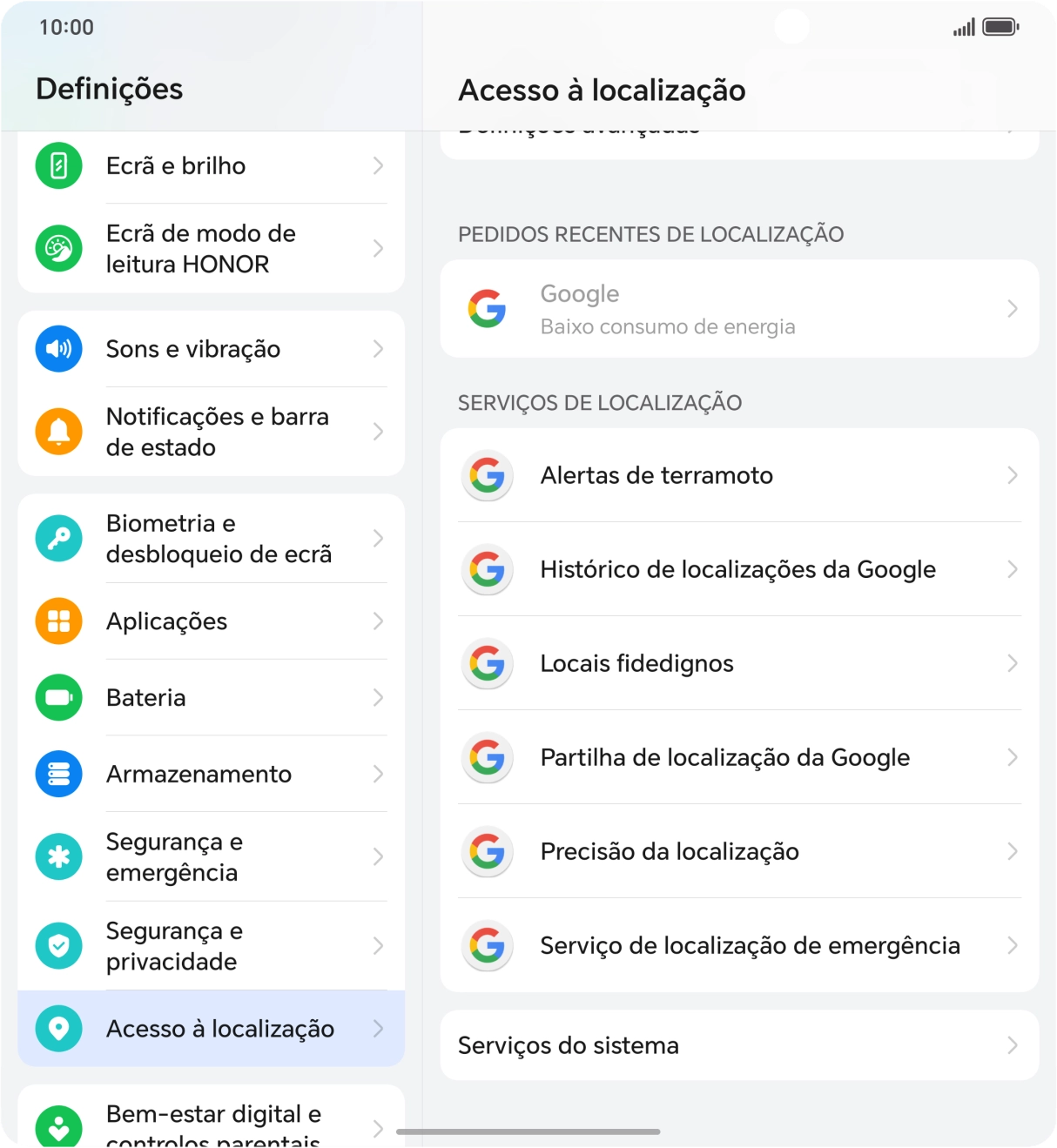
Task: Select the Biometria key icon
Action: tap(57, 538)
